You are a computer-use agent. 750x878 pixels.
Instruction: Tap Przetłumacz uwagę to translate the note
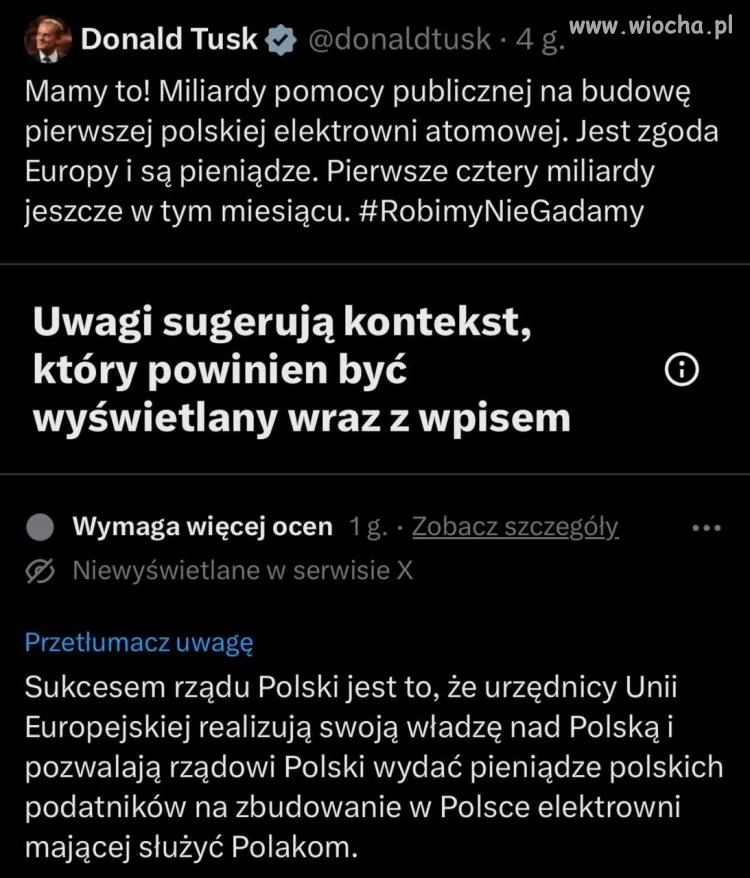pos(138,643)
